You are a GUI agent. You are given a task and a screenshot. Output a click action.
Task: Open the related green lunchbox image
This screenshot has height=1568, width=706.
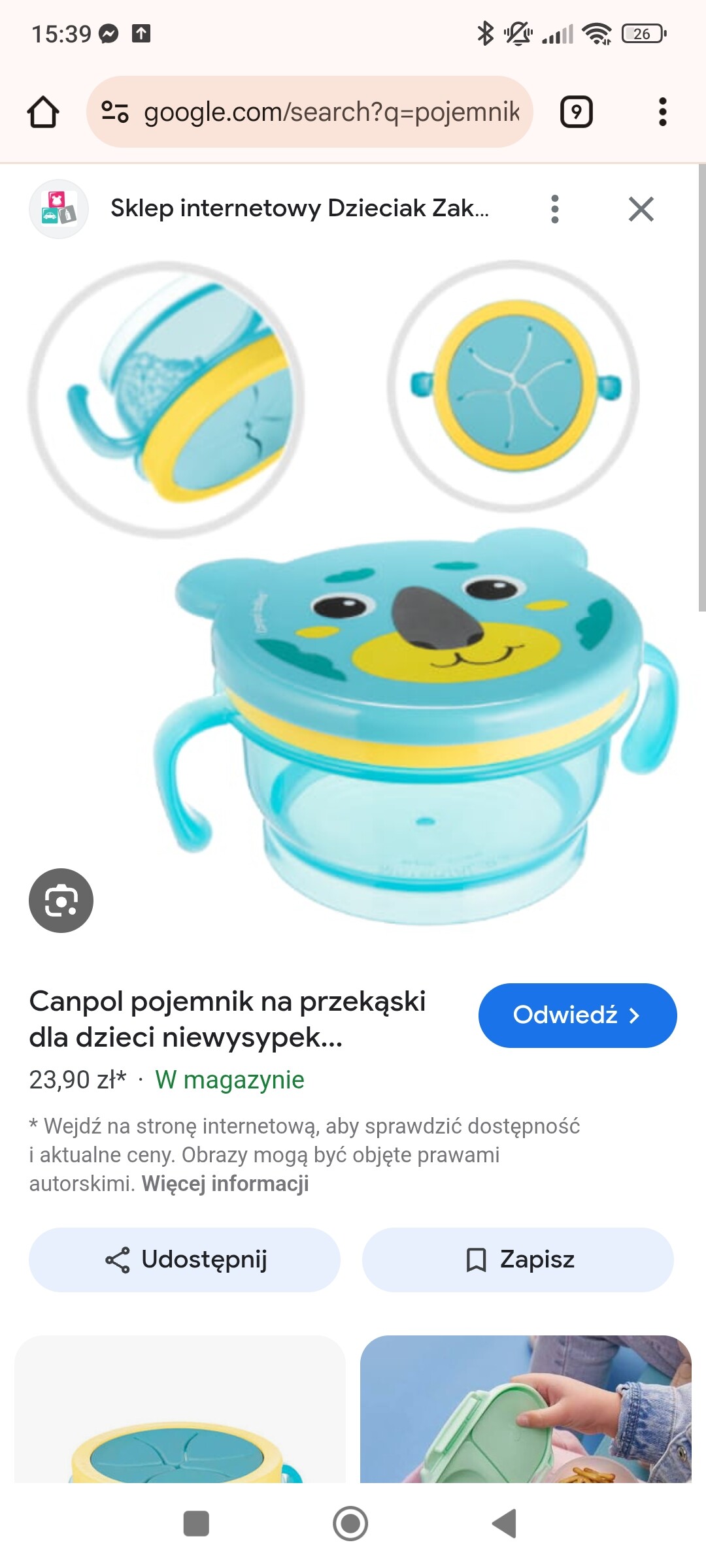526,1411
